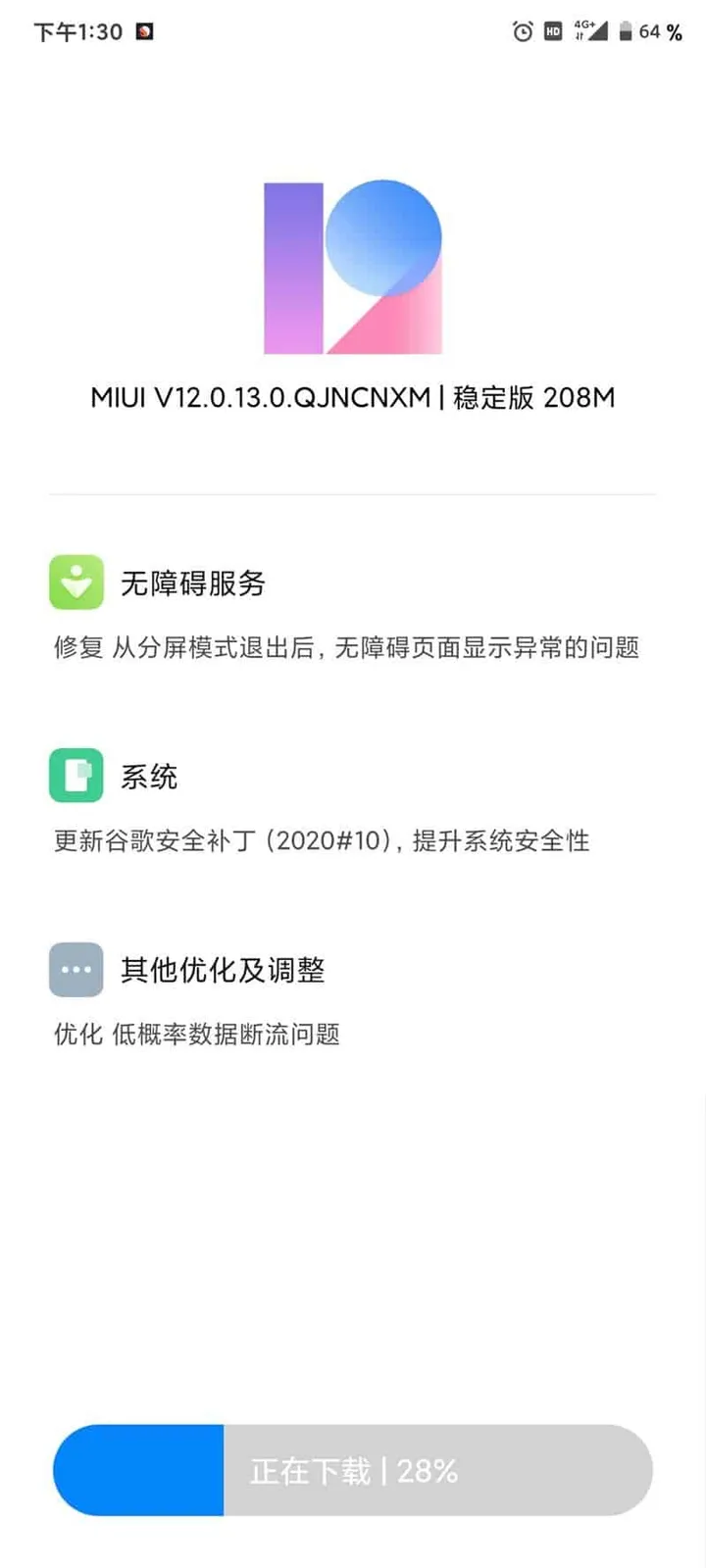Viewport: 706px width, 1568px height.
Task: Tap the green accessibility service (无障碍服务) icon
Action: tap(76, 582)
